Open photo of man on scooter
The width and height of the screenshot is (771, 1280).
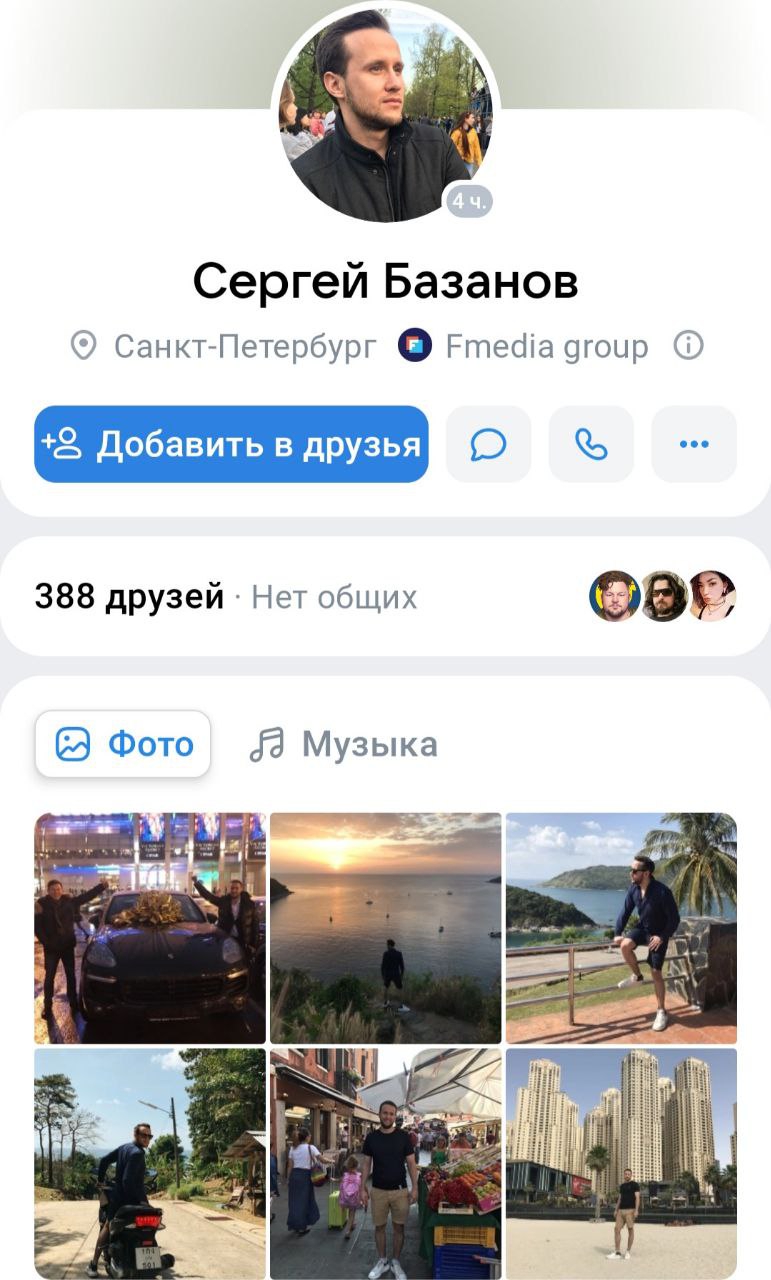[150, 1163]
